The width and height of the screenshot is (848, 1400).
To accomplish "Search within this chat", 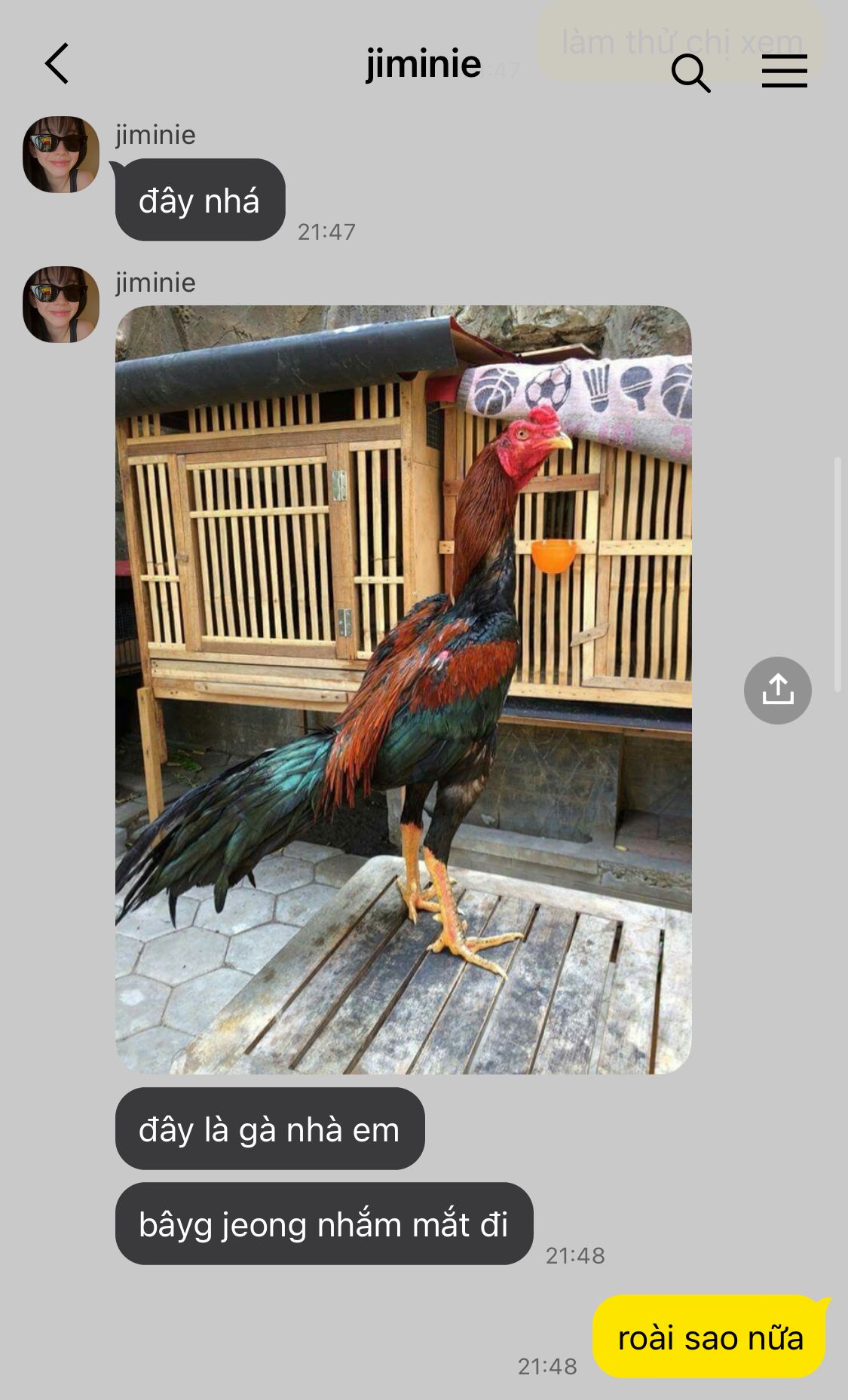I will [690, 72].
